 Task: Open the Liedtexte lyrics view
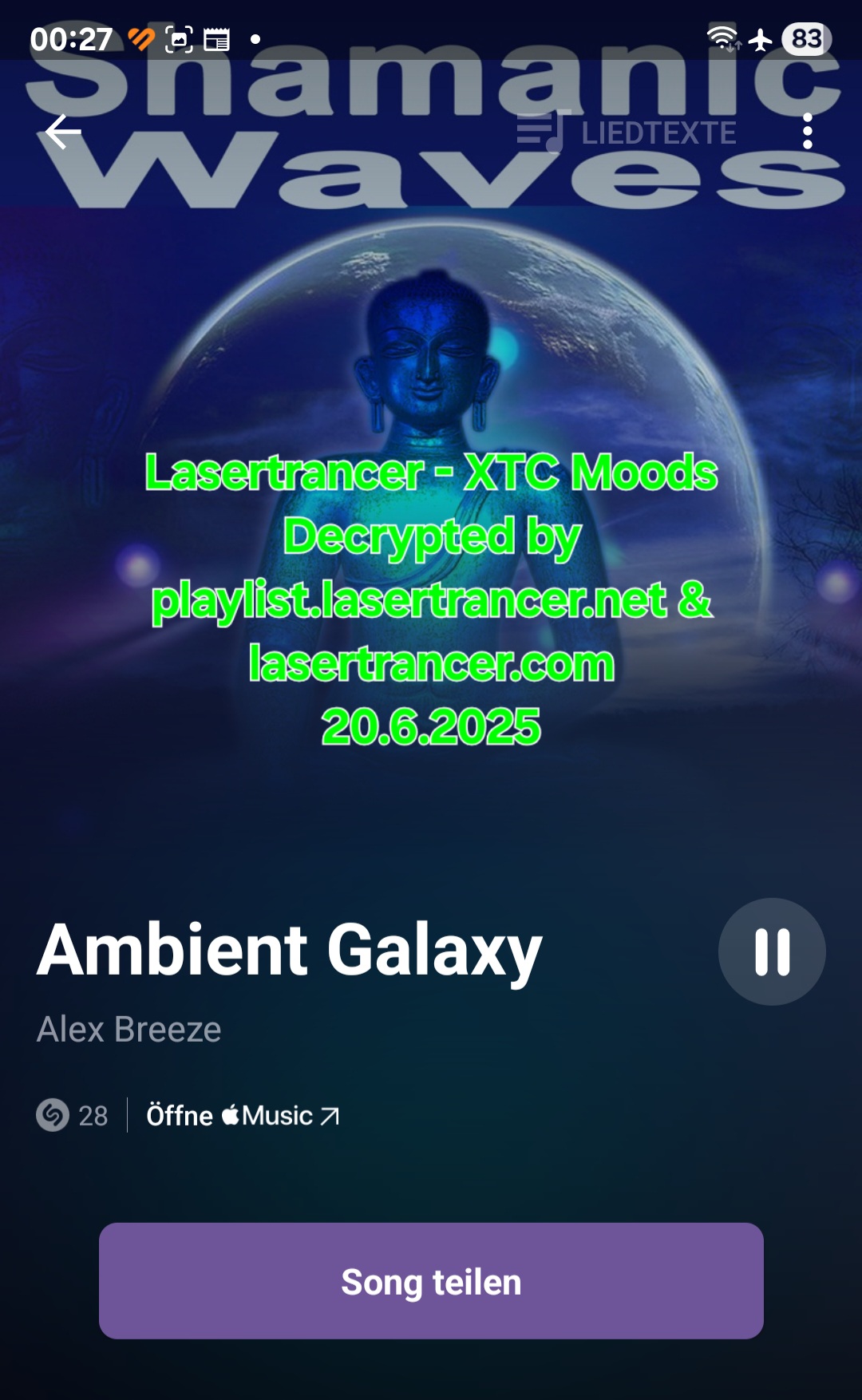[x=627, y=132]
